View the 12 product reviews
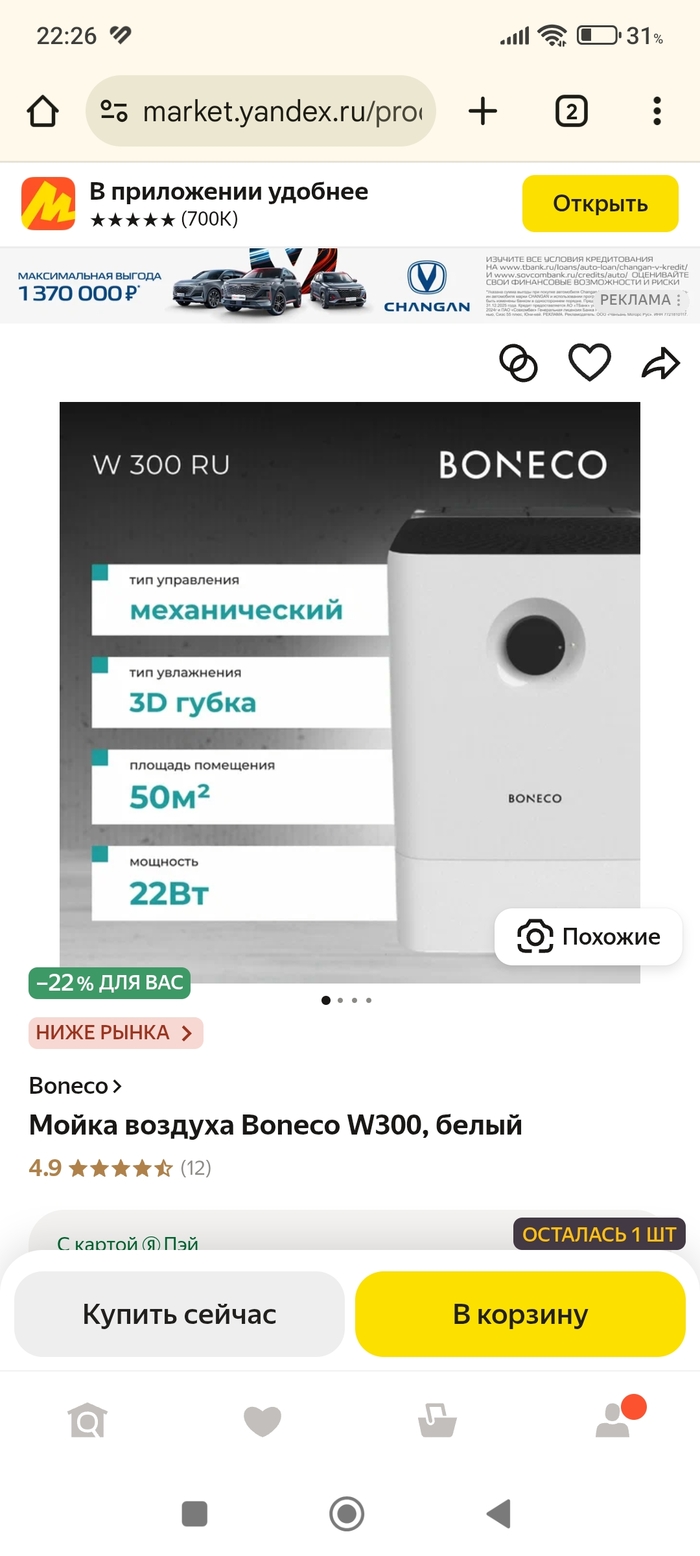 tap(195, 1168)
